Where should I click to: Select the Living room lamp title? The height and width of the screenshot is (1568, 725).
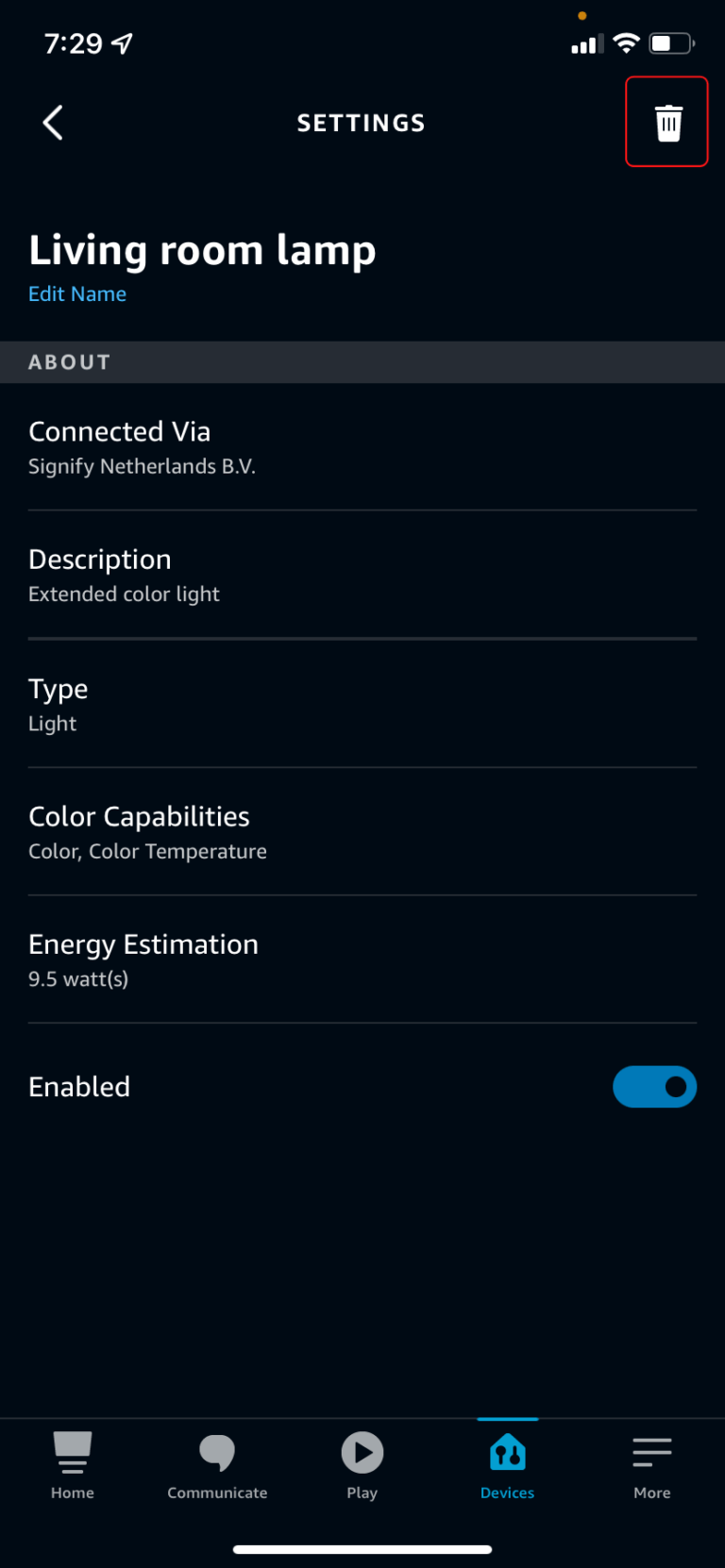point(202,249)
